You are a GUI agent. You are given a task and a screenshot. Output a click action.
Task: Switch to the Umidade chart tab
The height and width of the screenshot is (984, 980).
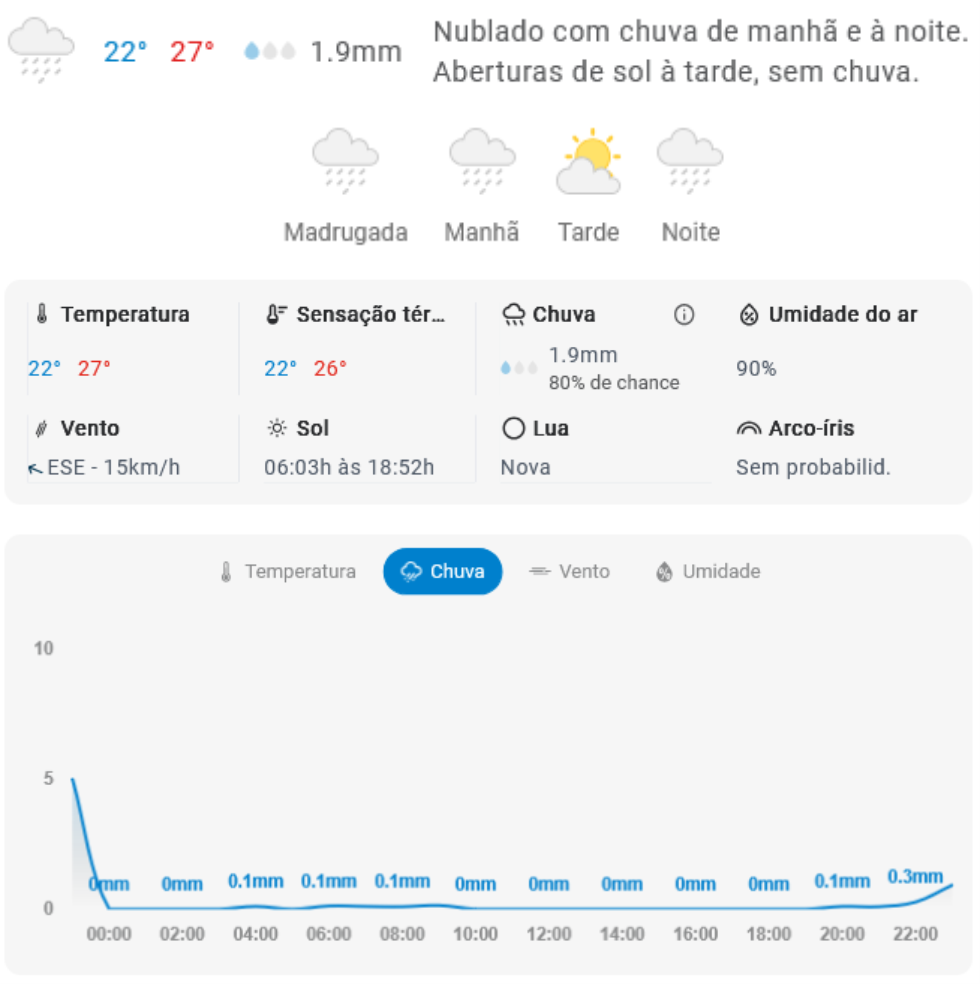708,572
